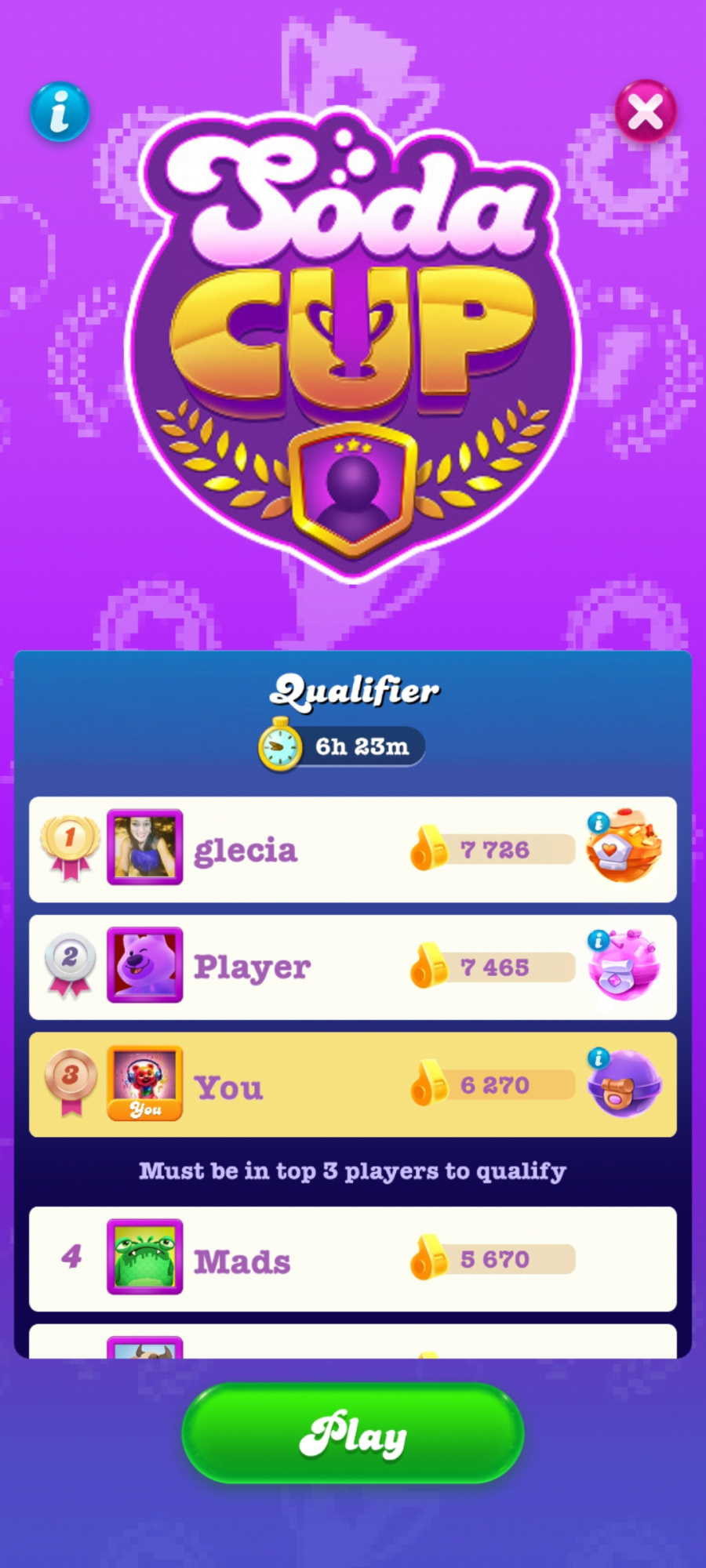View reward info for Player's prize

click(x=599, y=940)
